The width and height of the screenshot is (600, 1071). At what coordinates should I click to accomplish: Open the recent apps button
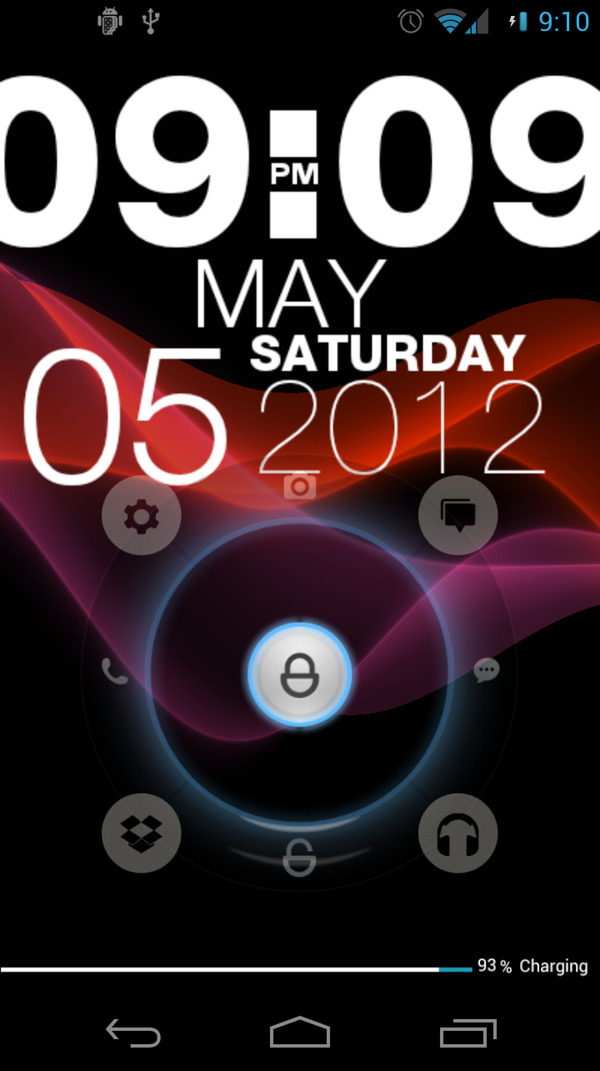(467, 1033)
